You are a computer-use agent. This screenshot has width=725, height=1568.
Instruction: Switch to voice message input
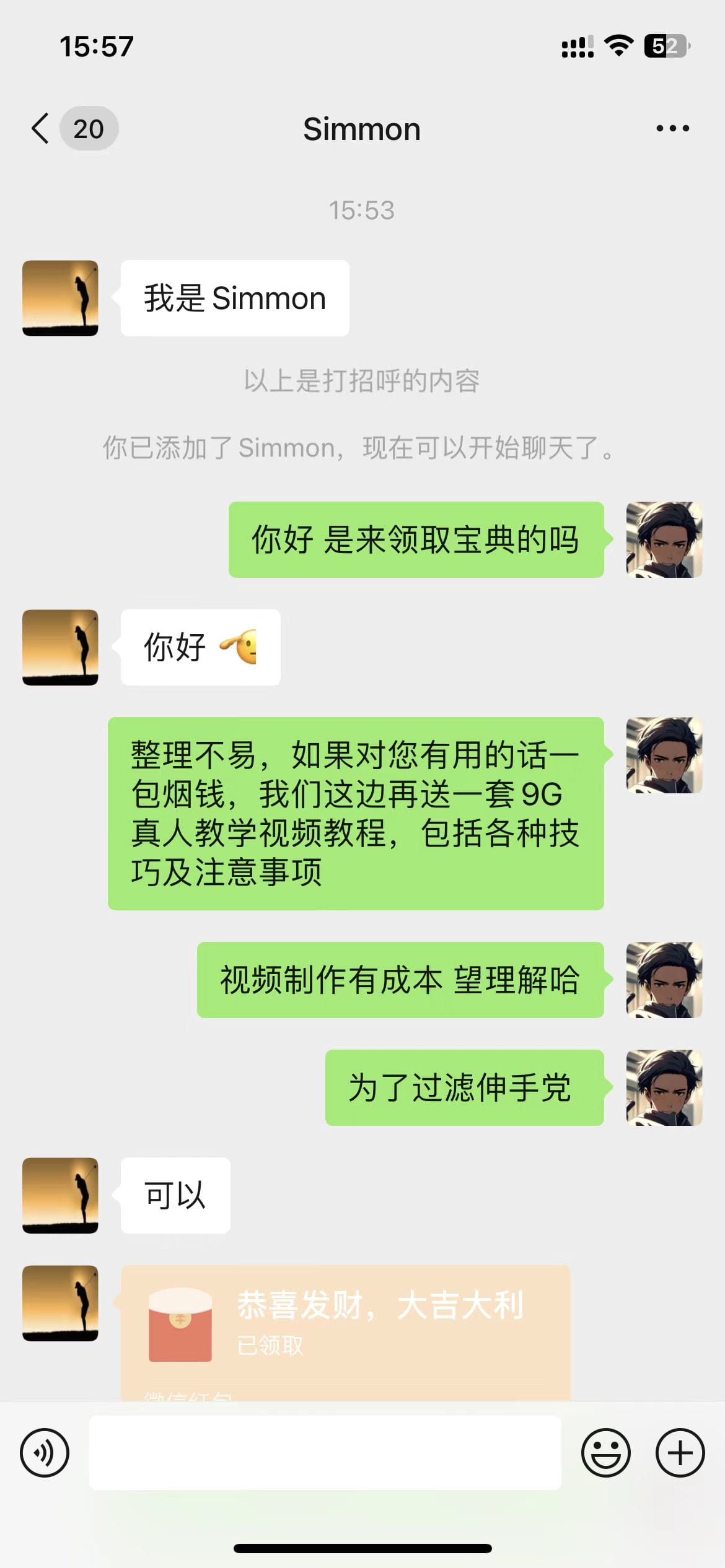tap(45, 1453)
